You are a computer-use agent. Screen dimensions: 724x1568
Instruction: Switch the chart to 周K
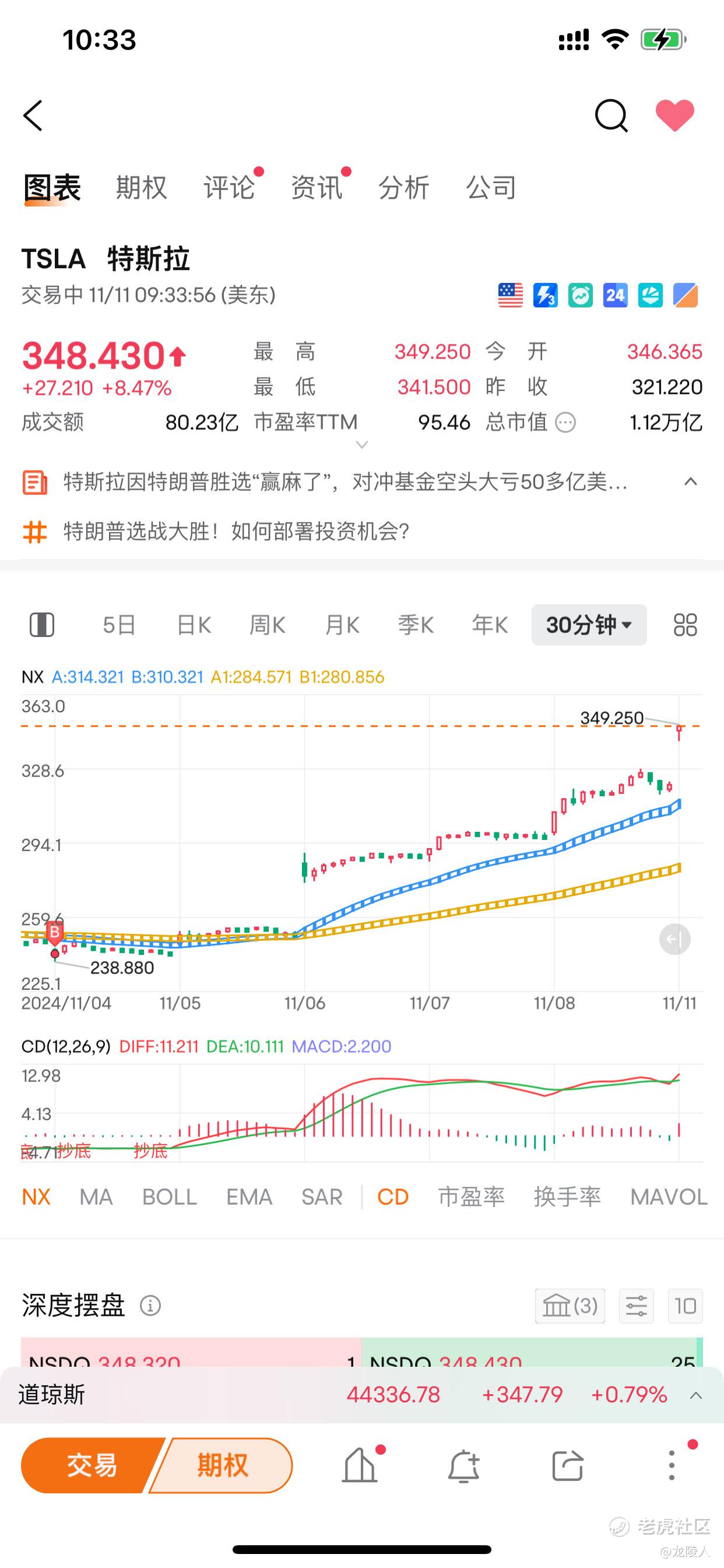pyautogui.click(x=267, y=625)
